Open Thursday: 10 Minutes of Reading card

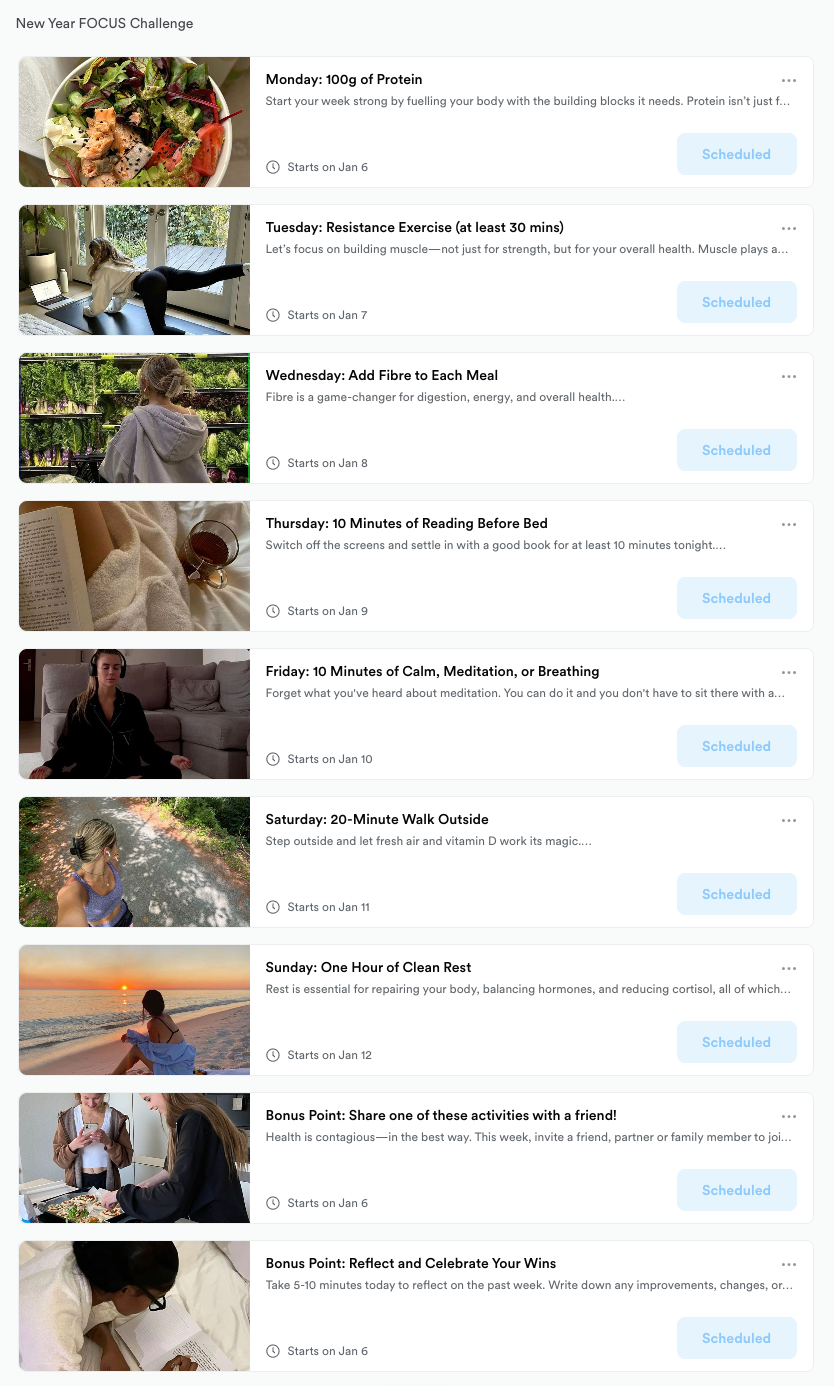(415, 566)
